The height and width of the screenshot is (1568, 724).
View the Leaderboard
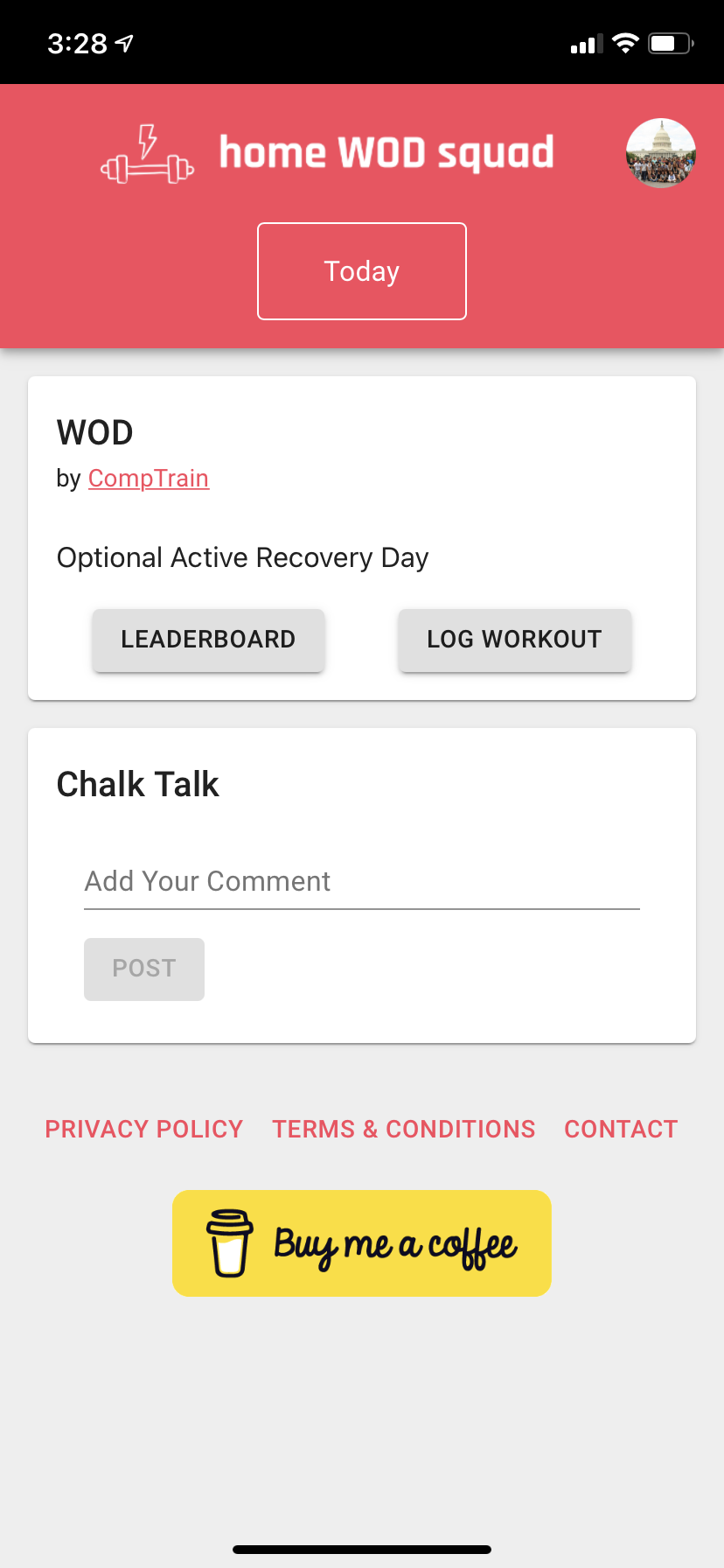click(x=208, y=640)
